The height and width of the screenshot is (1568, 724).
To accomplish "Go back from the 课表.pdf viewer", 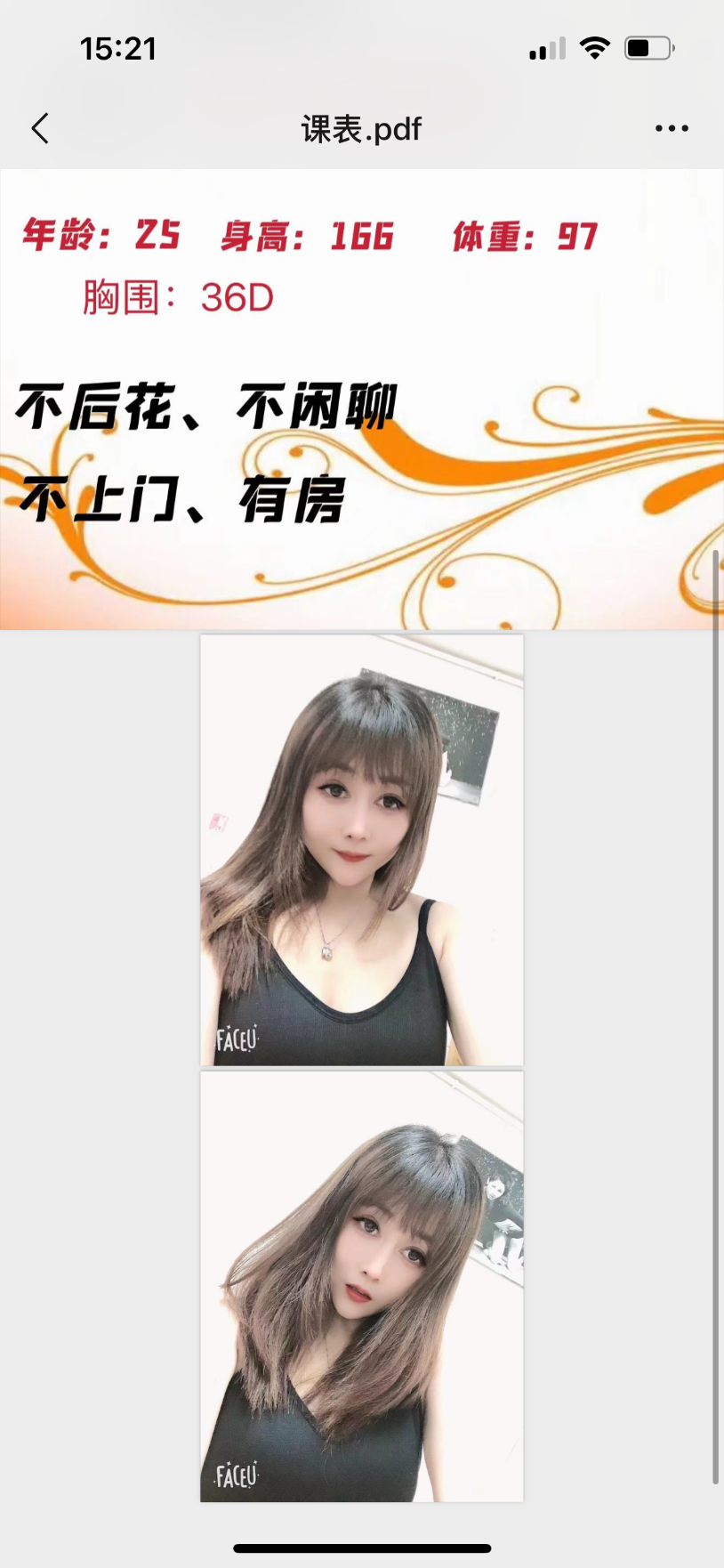I will pyautogui.click(x=40, y=129).
